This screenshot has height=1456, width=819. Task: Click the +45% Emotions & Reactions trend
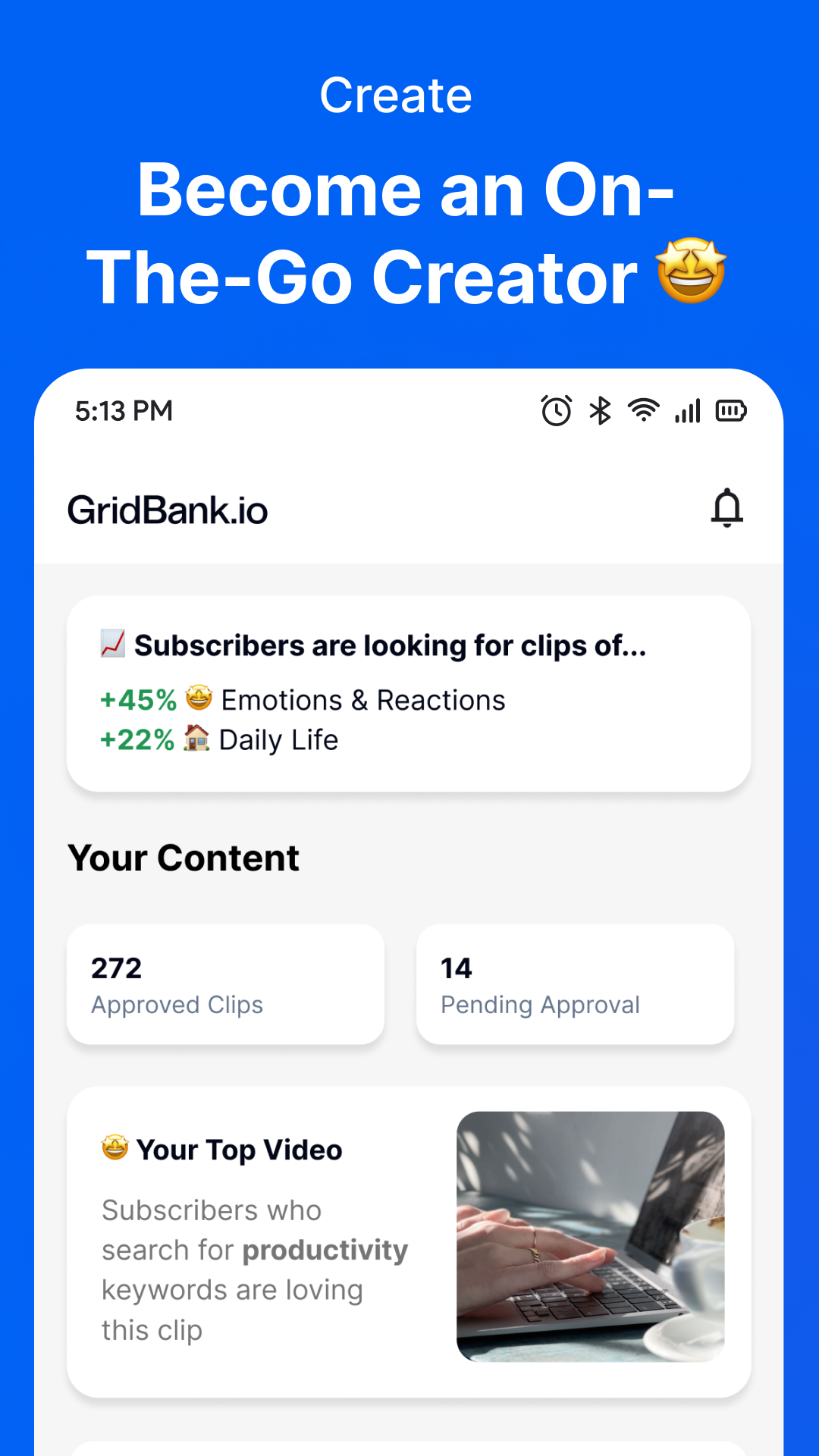point(302,699)
